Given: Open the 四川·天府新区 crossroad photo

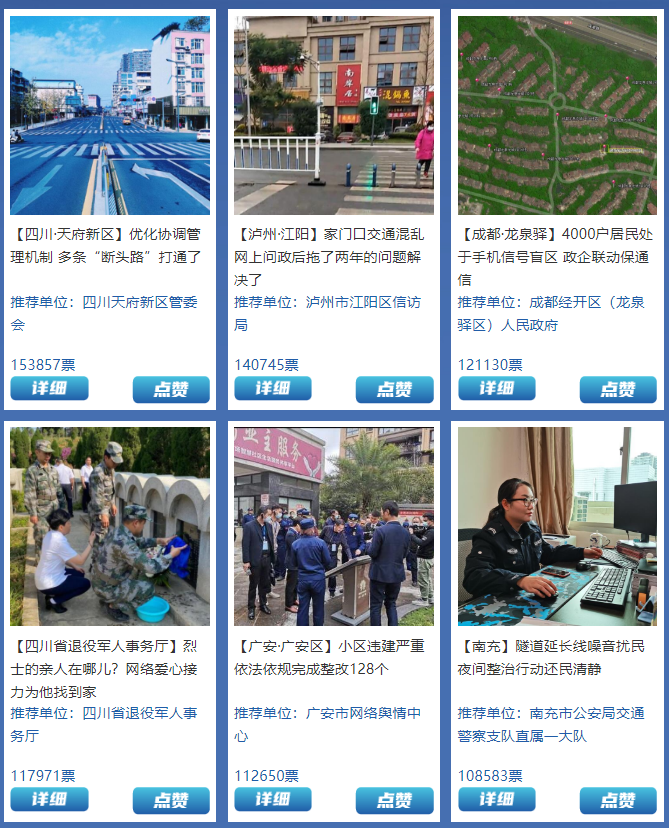Looking at the screenshot, I should tap(110, 115).
